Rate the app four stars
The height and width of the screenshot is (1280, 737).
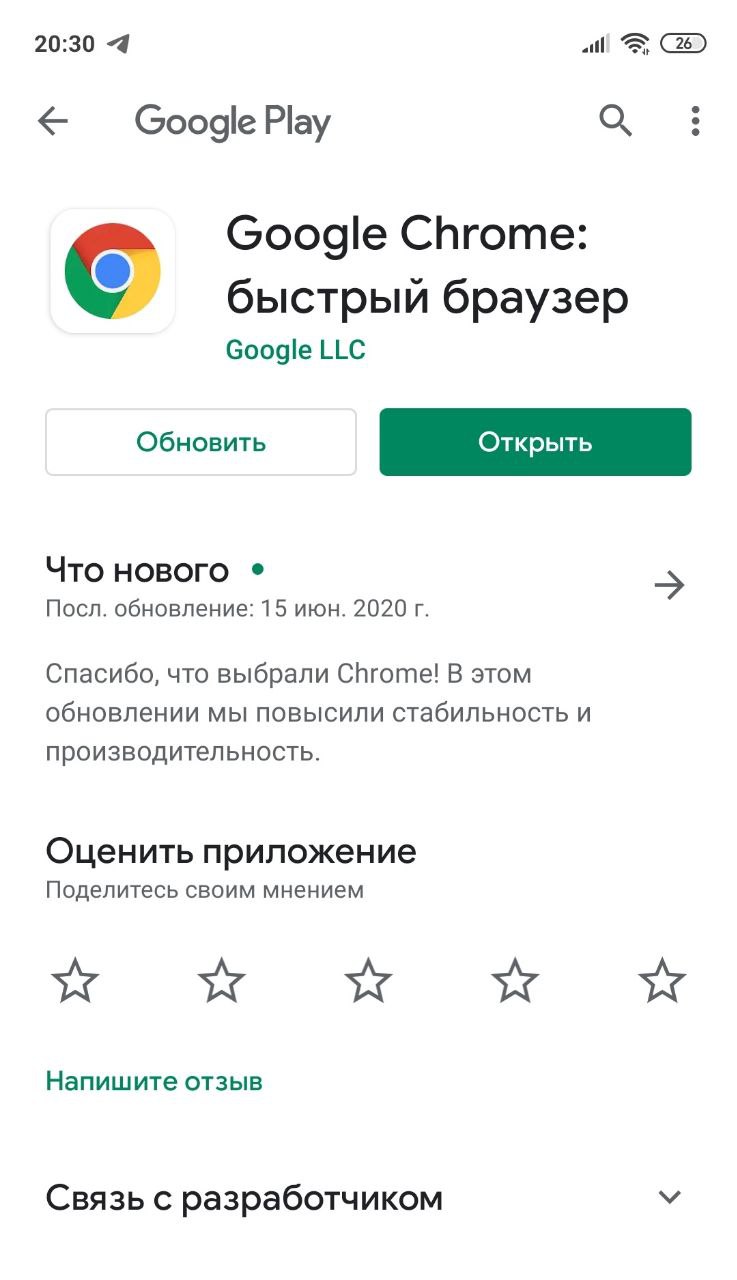click(515, 980)
